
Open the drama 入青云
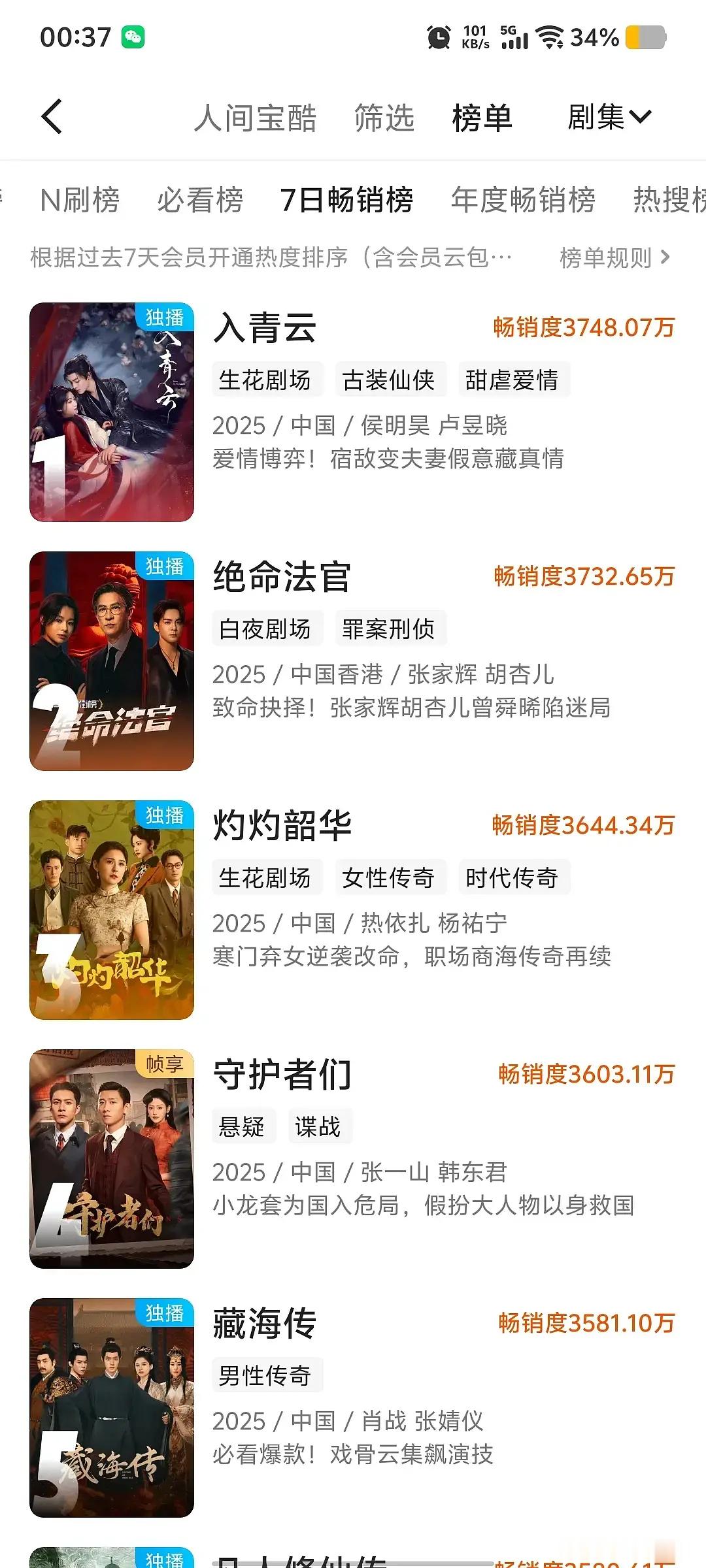(265, 328)
